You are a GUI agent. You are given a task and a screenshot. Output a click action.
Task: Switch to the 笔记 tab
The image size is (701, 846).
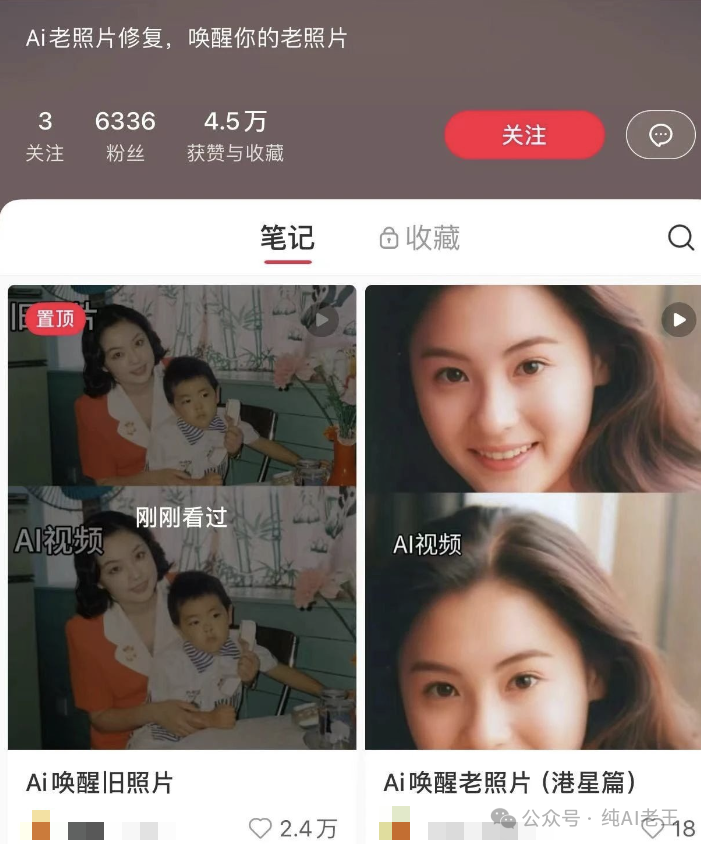point(287,238)
